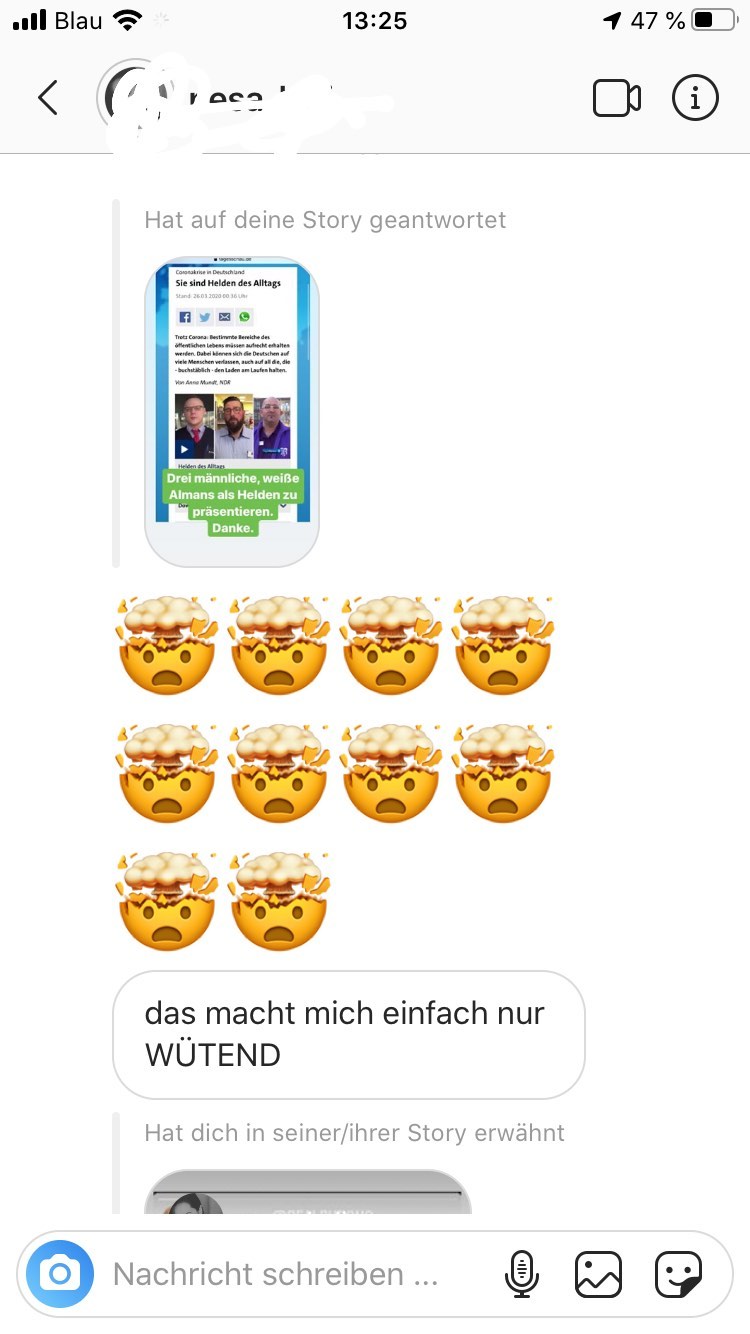Open the story you were mentioned in
This screenshot has height=1334, width=750.
tap(307, 1193)
